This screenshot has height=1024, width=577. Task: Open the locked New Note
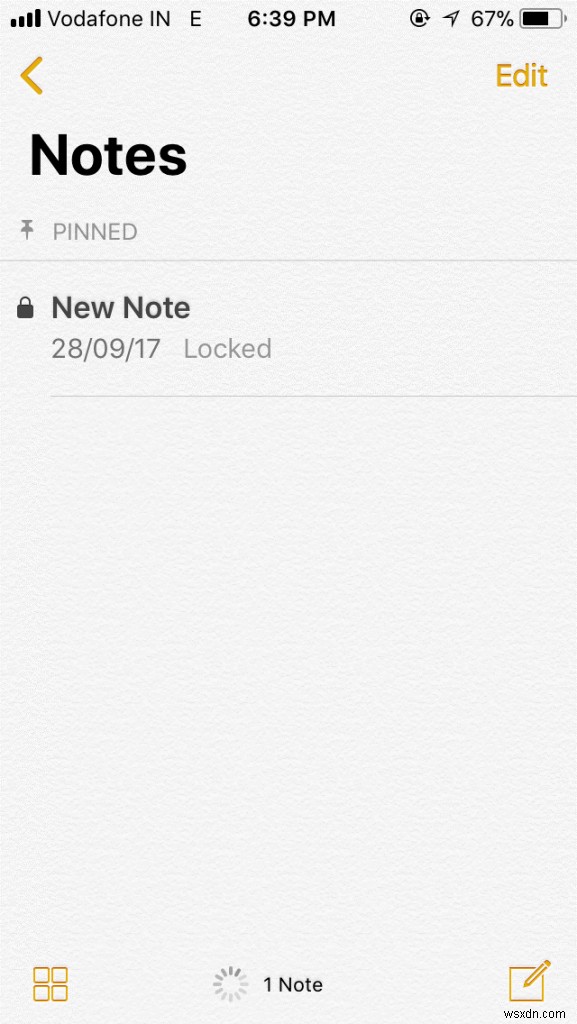coord(288,328)
